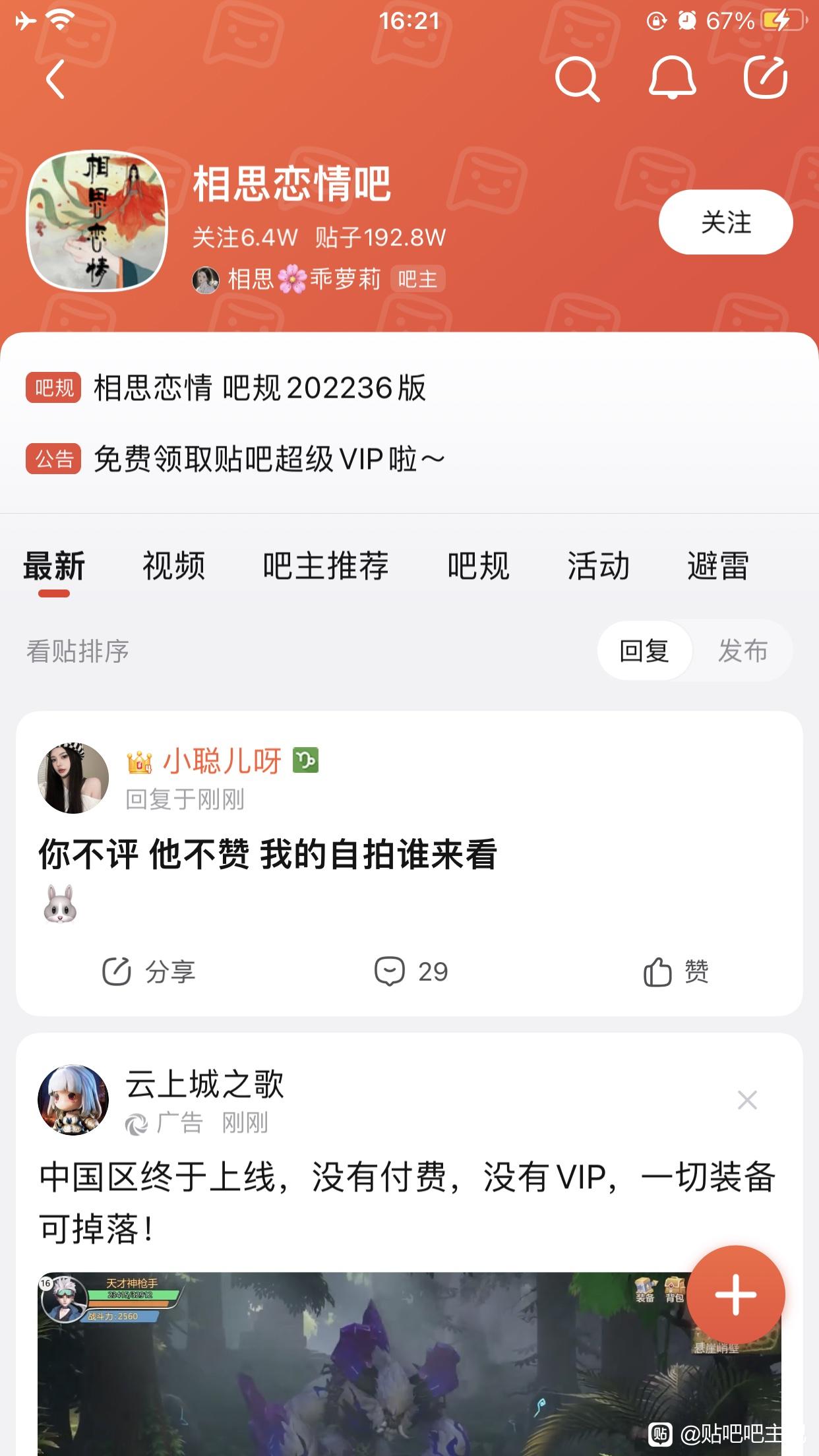The width and height of the screenshot is (819, 1456).
Task: Dismiss the 云上城之歌 ad
Action: pos(747,1100)
